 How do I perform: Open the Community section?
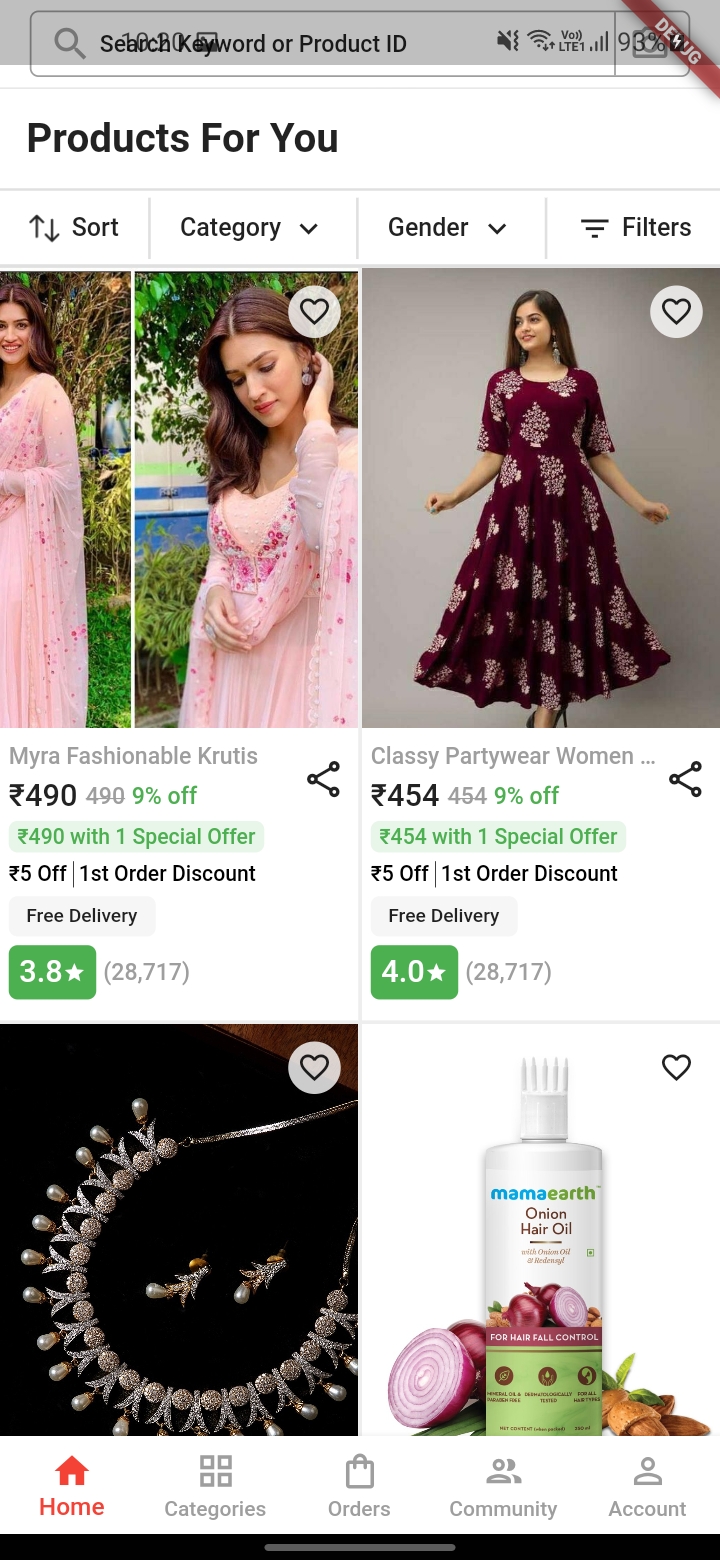(x=503, y=1486)
